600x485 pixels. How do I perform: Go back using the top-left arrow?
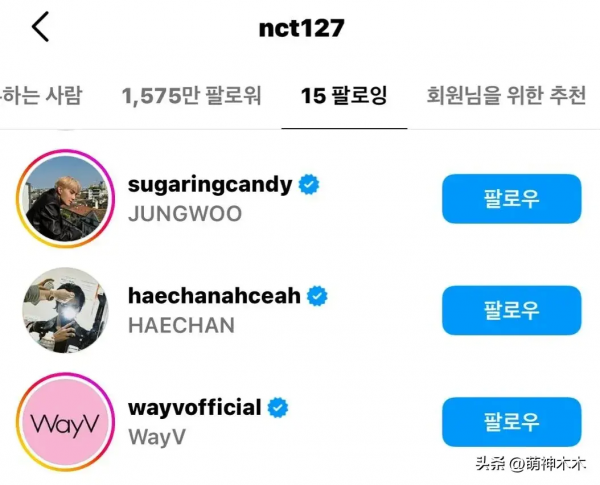pos(39,27)
